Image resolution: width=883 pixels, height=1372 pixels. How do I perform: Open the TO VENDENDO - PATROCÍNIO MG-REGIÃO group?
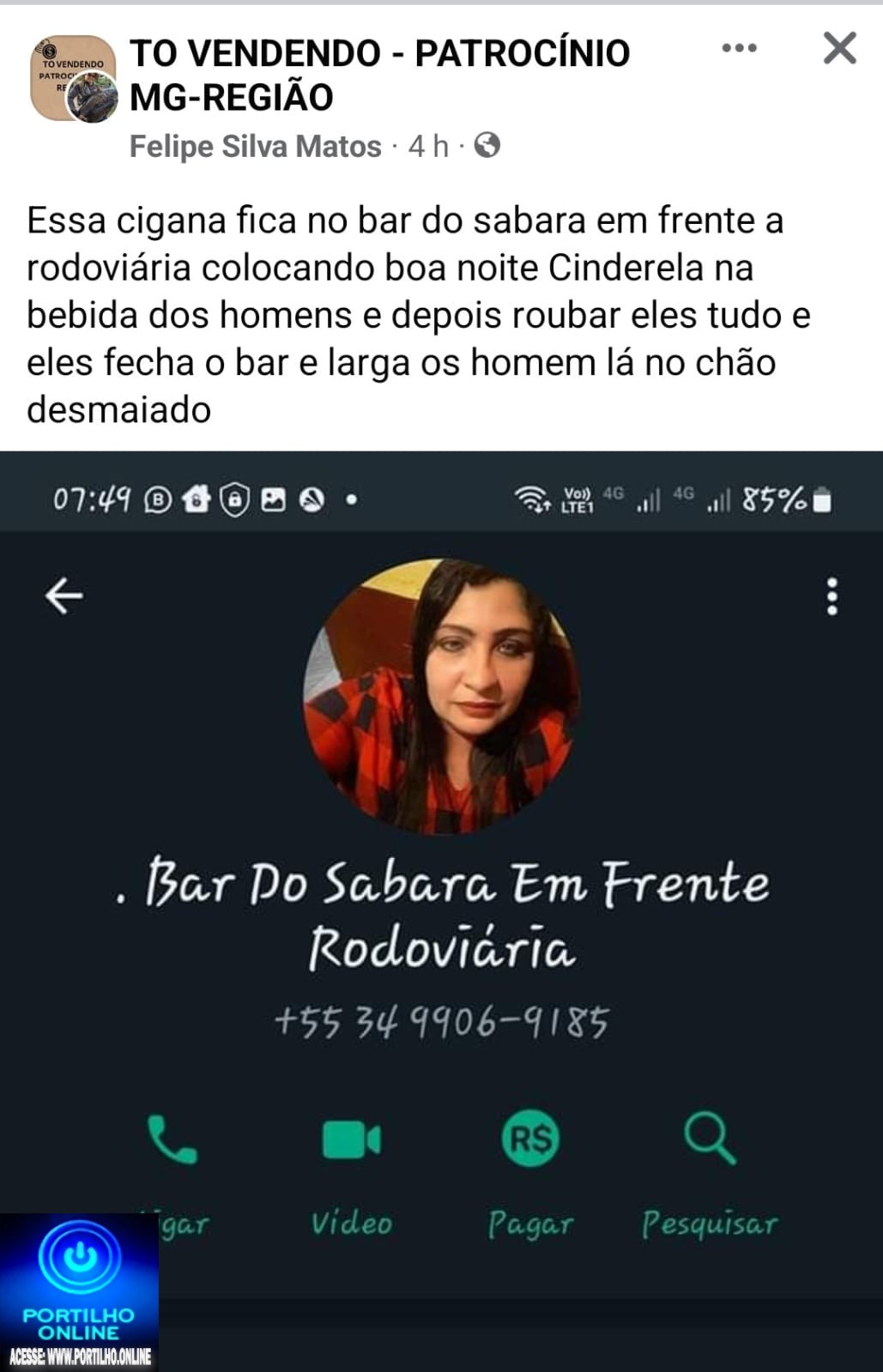click(x=379, y=75)
